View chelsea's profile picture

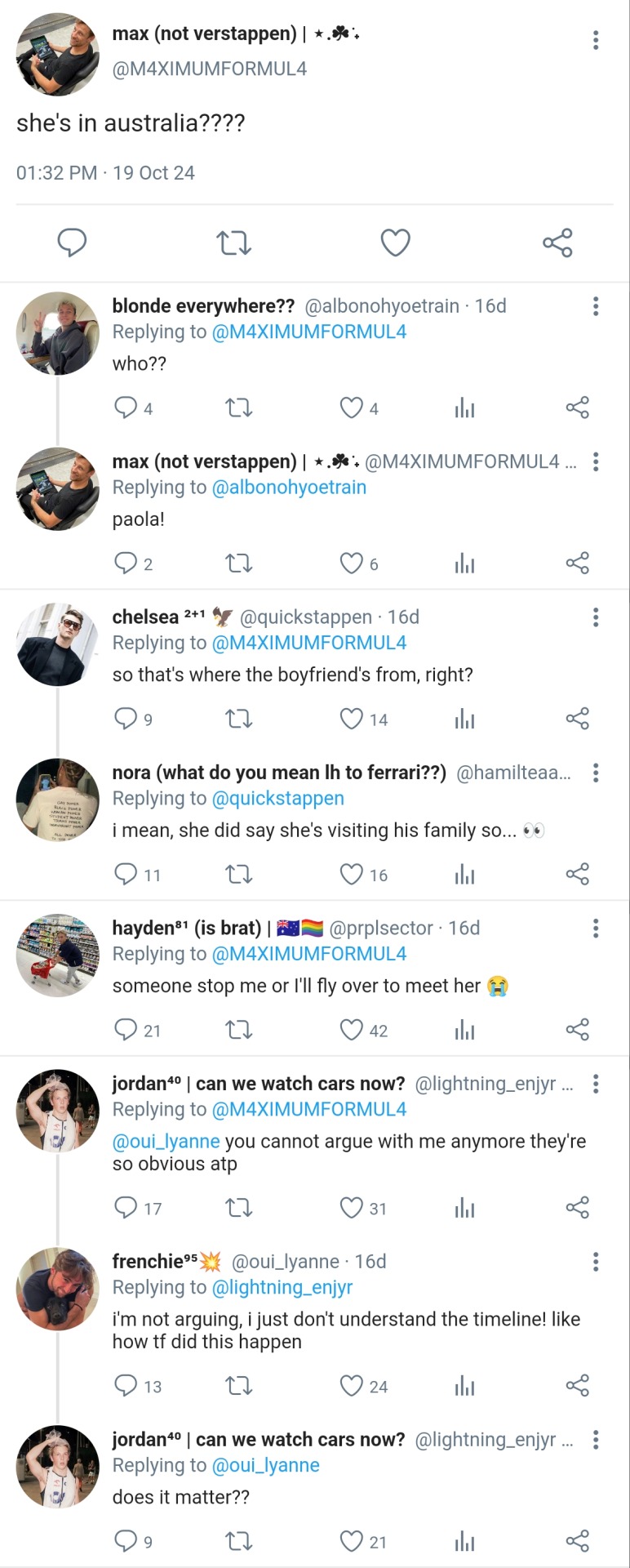tap(58, 644)
